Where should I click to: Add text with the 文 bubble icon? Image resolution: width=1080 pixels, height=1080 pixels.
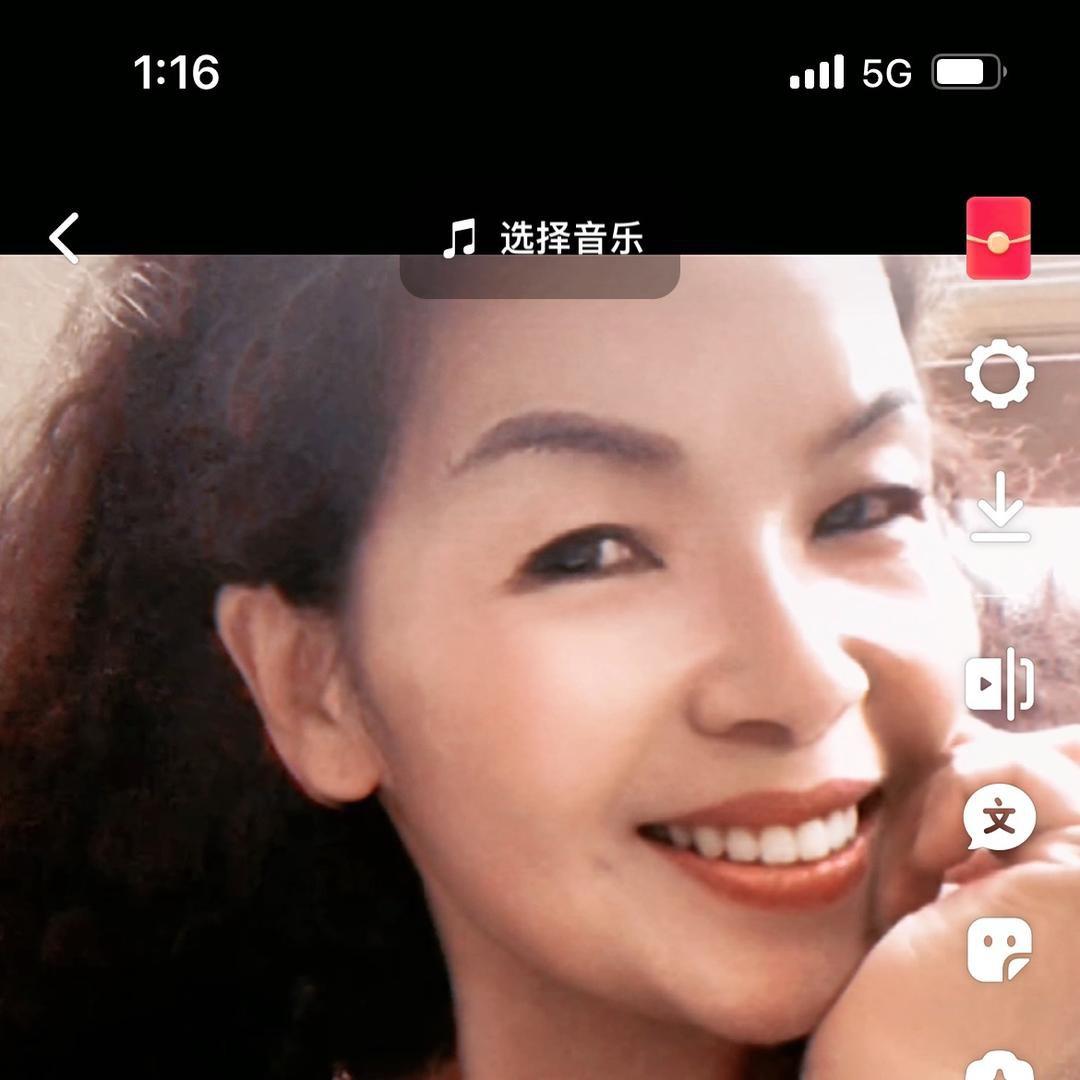tap(999, 819)
